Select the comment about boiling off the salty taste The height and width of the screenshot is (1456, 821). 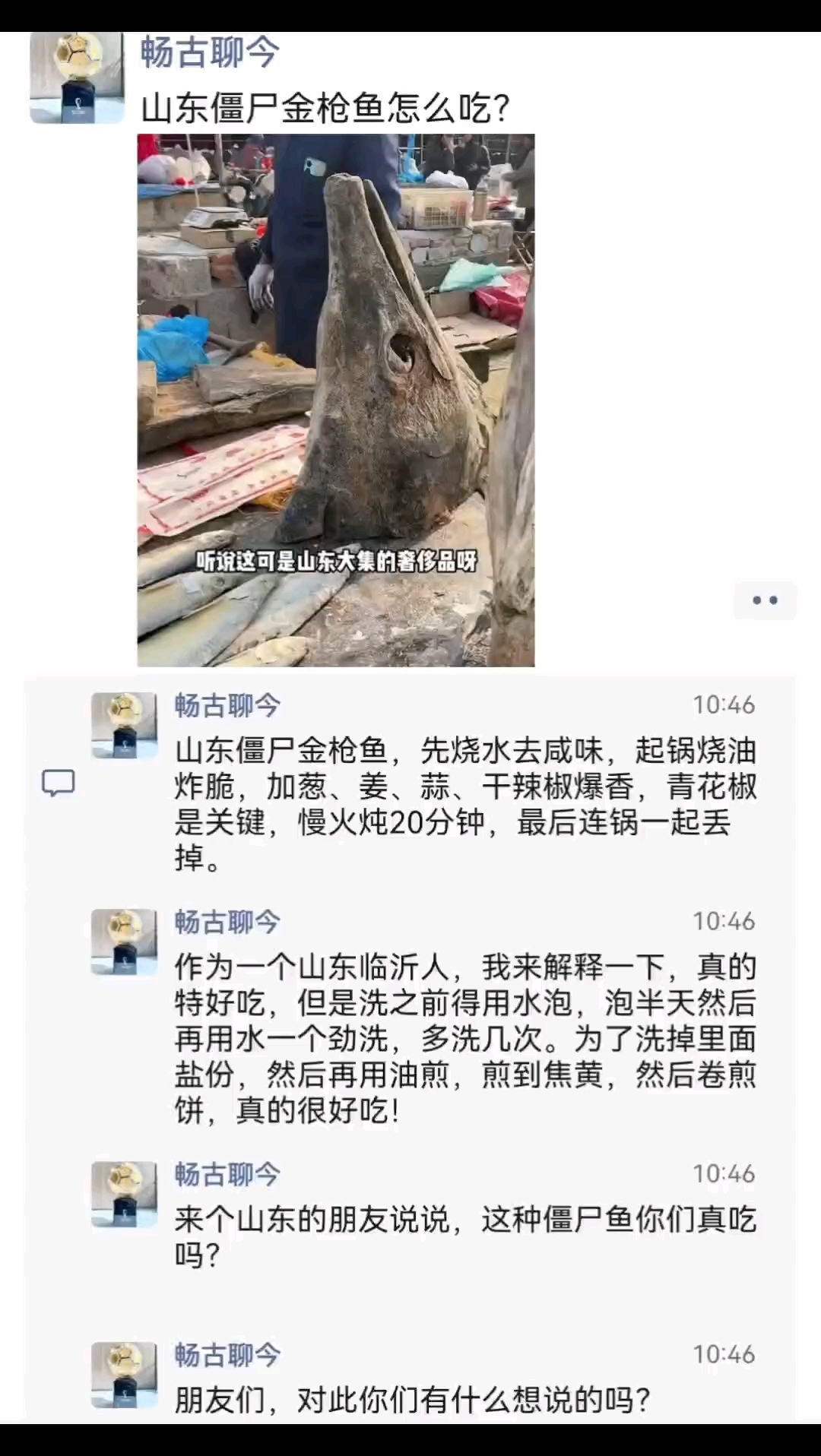(x=456, y=802)
